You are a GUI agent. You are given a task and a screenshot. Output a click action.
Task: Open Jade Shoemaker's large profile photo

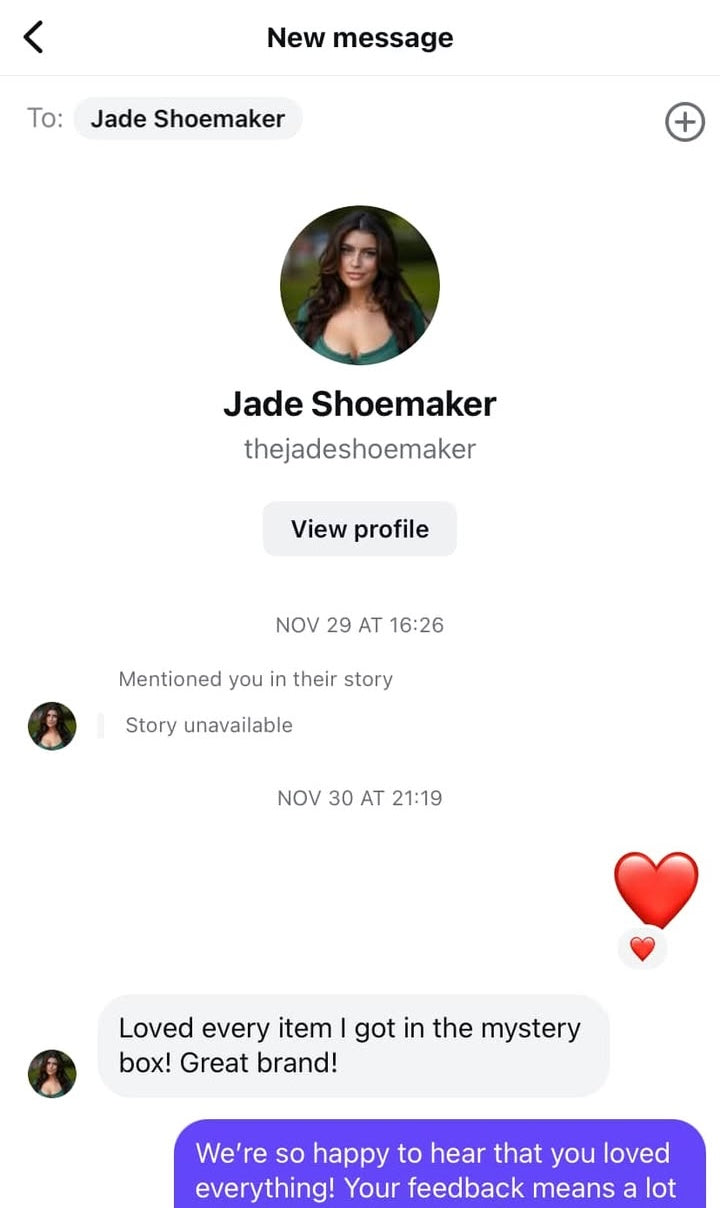[360, 285]
